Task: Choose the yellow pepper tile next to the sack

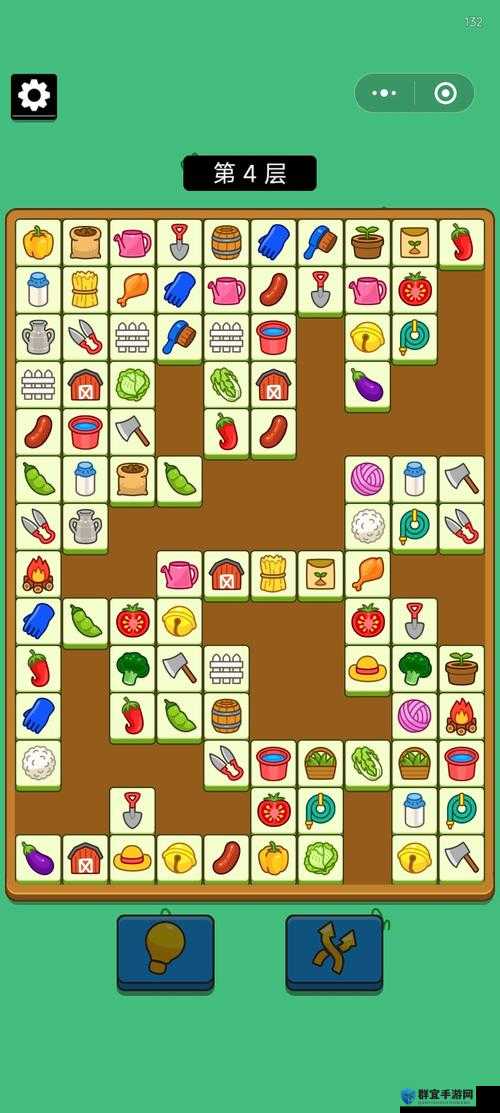Action: pyautogui.click(x=38, y=243)
